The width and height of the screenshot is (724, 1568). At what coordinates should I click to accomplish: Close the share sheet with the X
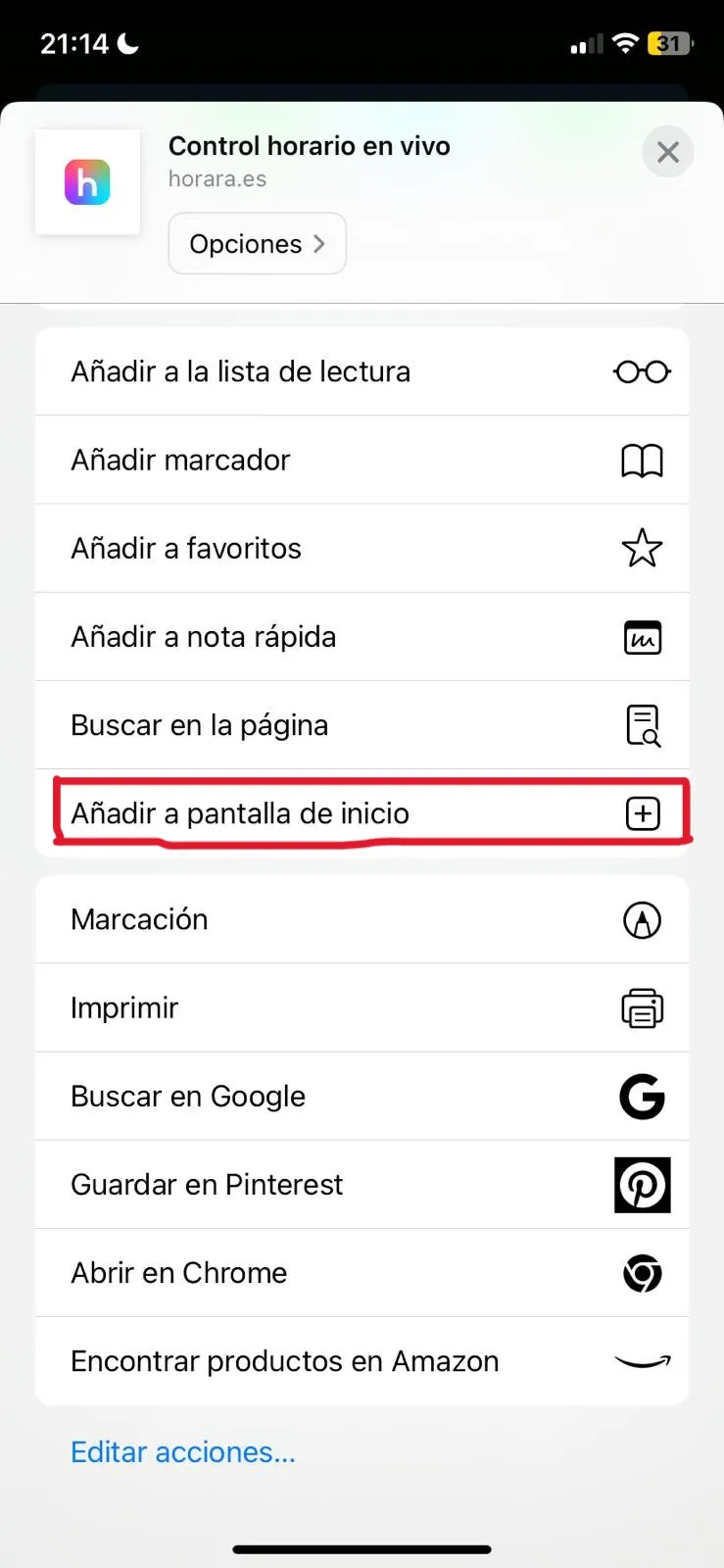point(667,152)
